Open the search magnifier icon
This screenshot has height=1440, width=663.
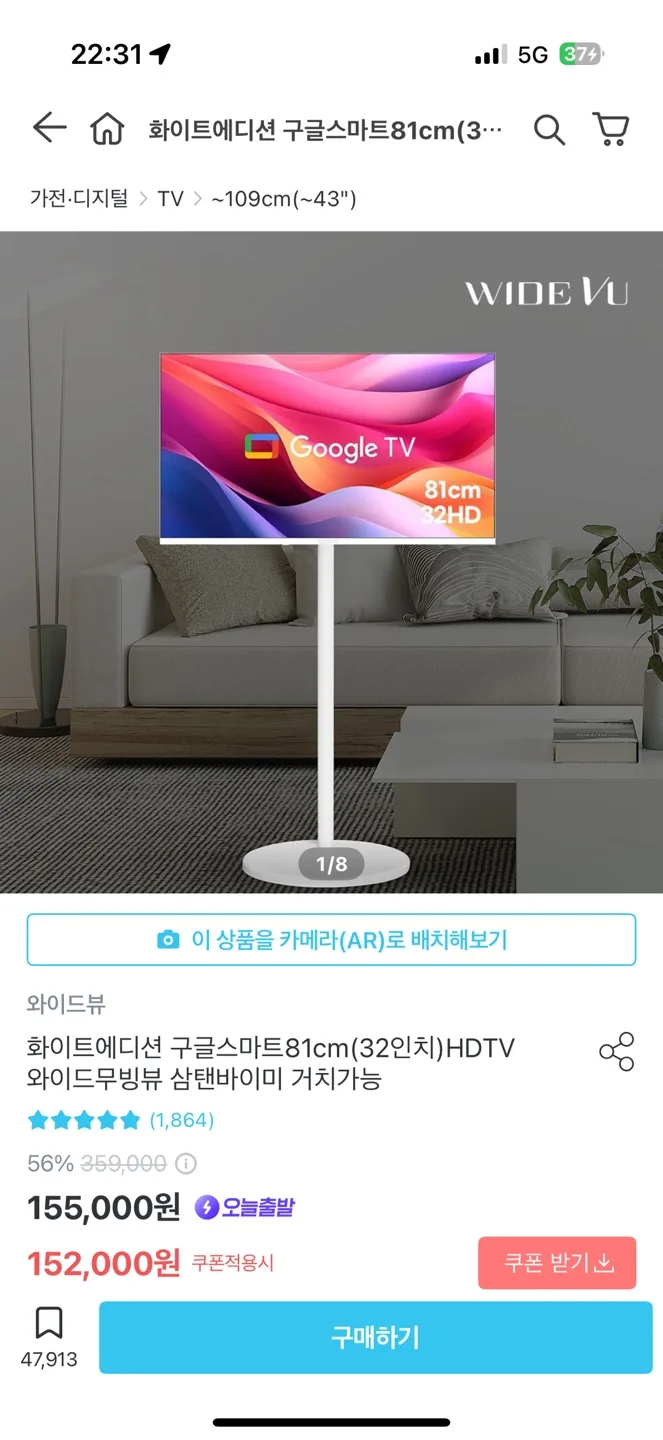click(549, 129)
